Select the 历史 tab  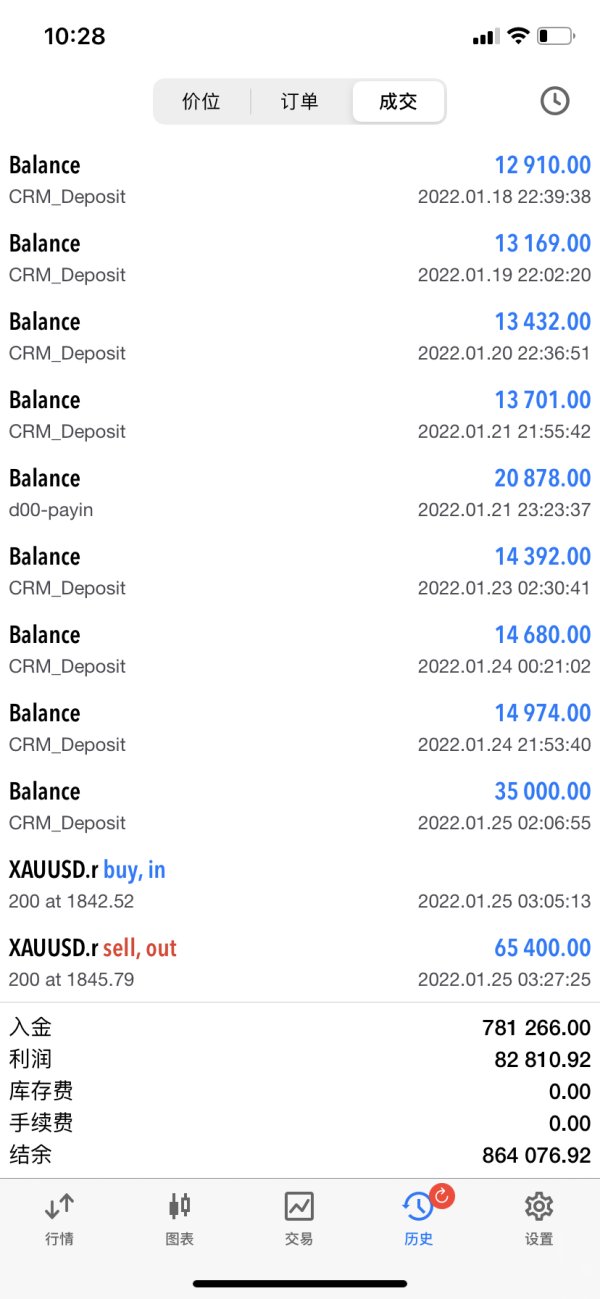click(x=419, y=1219)
